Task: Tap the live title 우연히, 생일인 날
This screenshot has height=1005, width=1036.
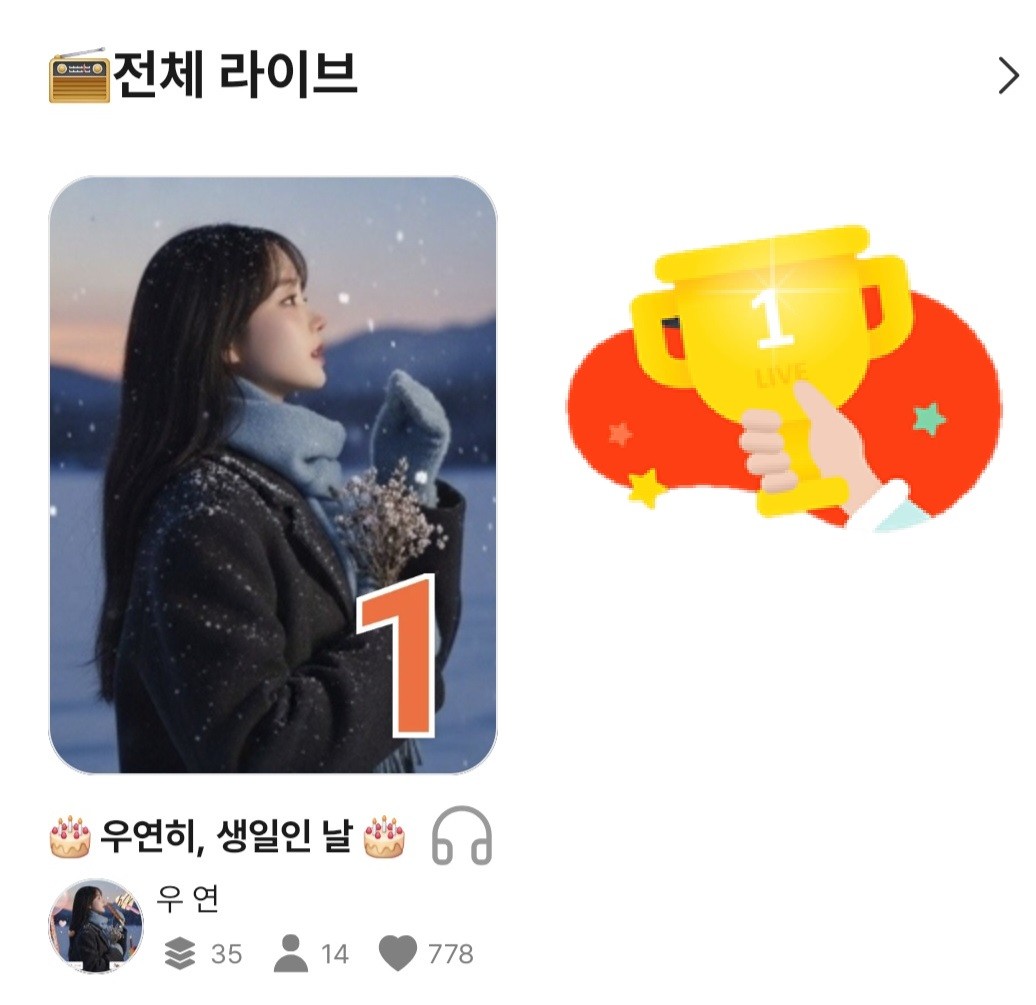Action: point(227,836)
